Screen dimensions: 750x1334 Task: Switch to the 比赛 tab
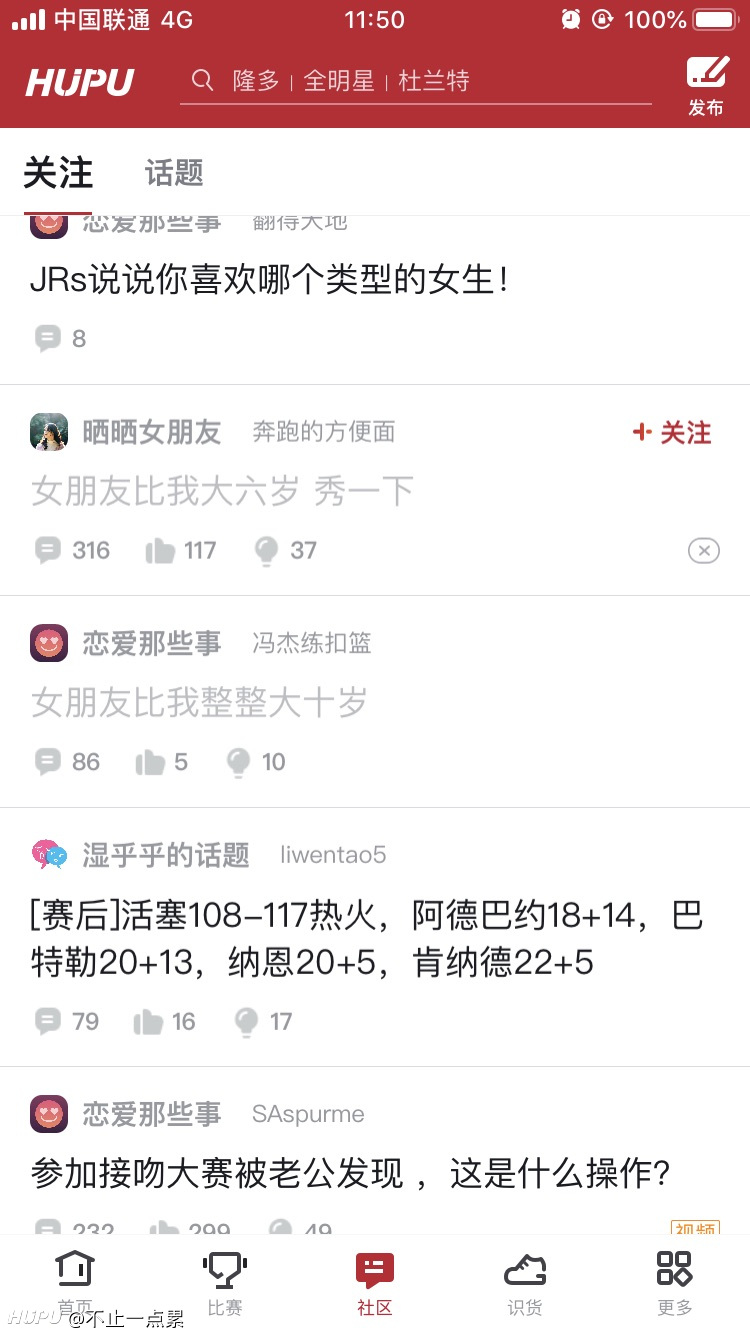coord(225,1282)
